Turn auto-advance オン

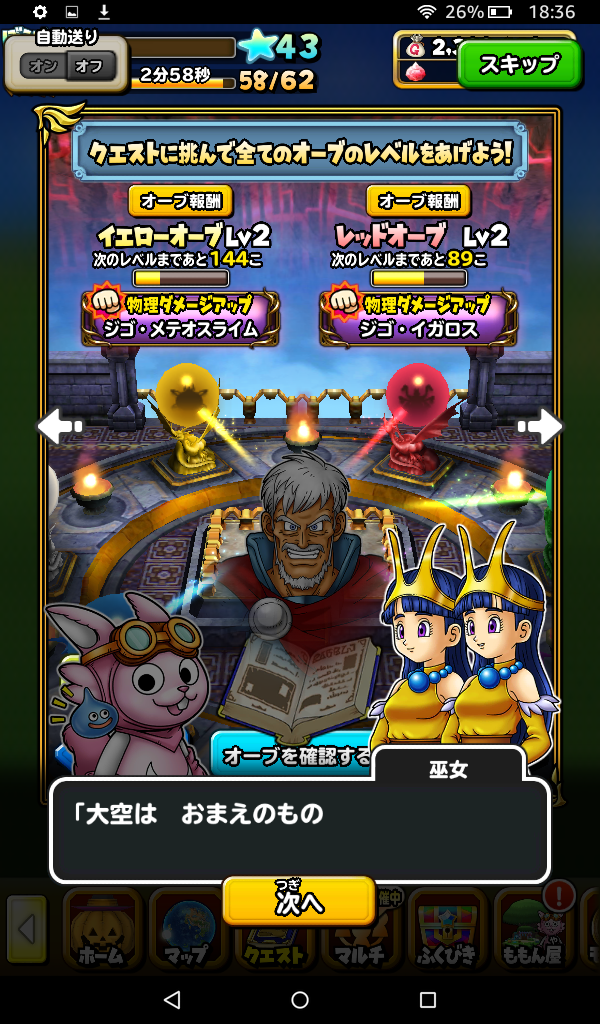click(43, 67)
